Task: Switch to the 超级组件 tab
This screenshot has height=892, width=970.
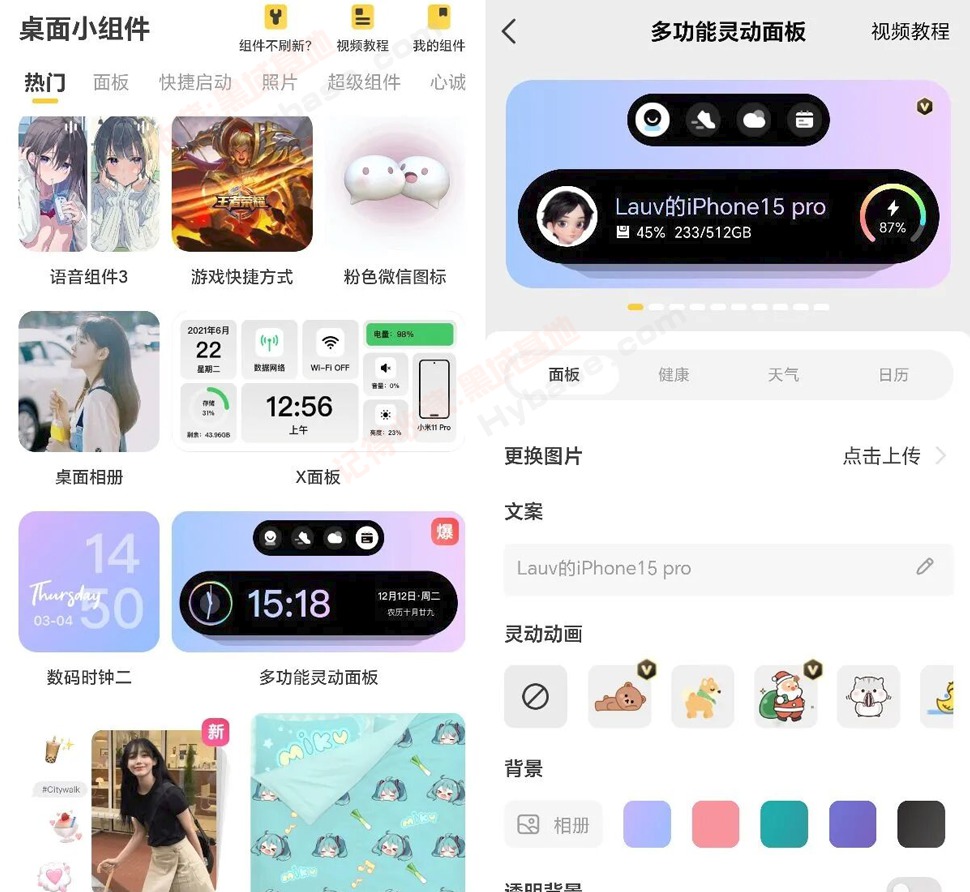Action: coord(363,83)
